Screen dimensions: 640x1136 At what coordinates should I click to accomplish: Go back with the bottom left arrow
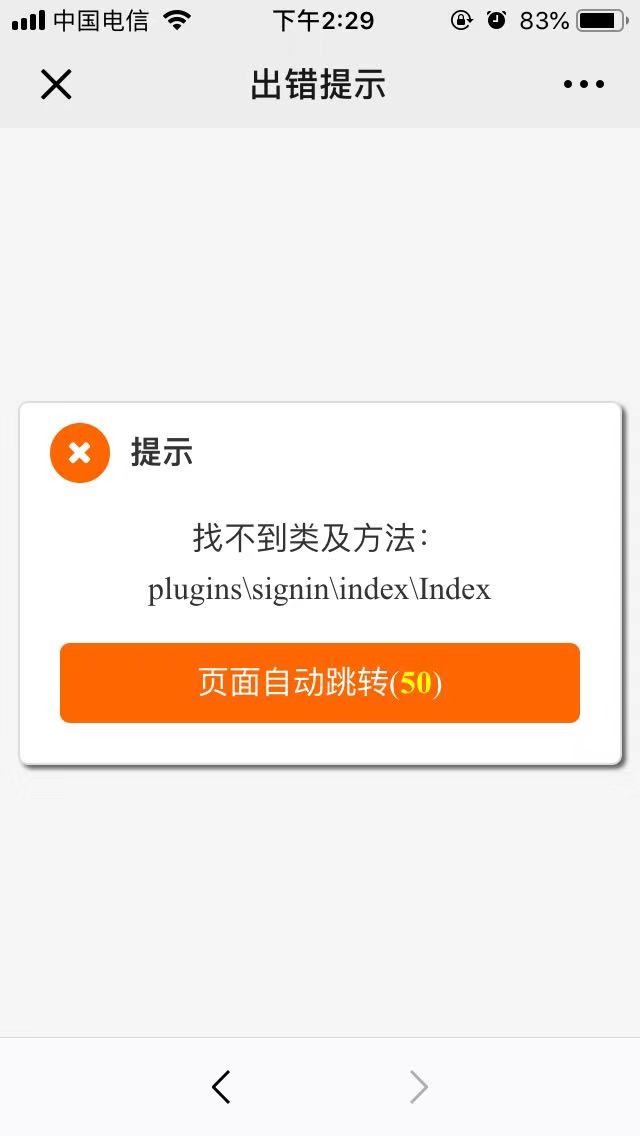(x=221, y=1087)
